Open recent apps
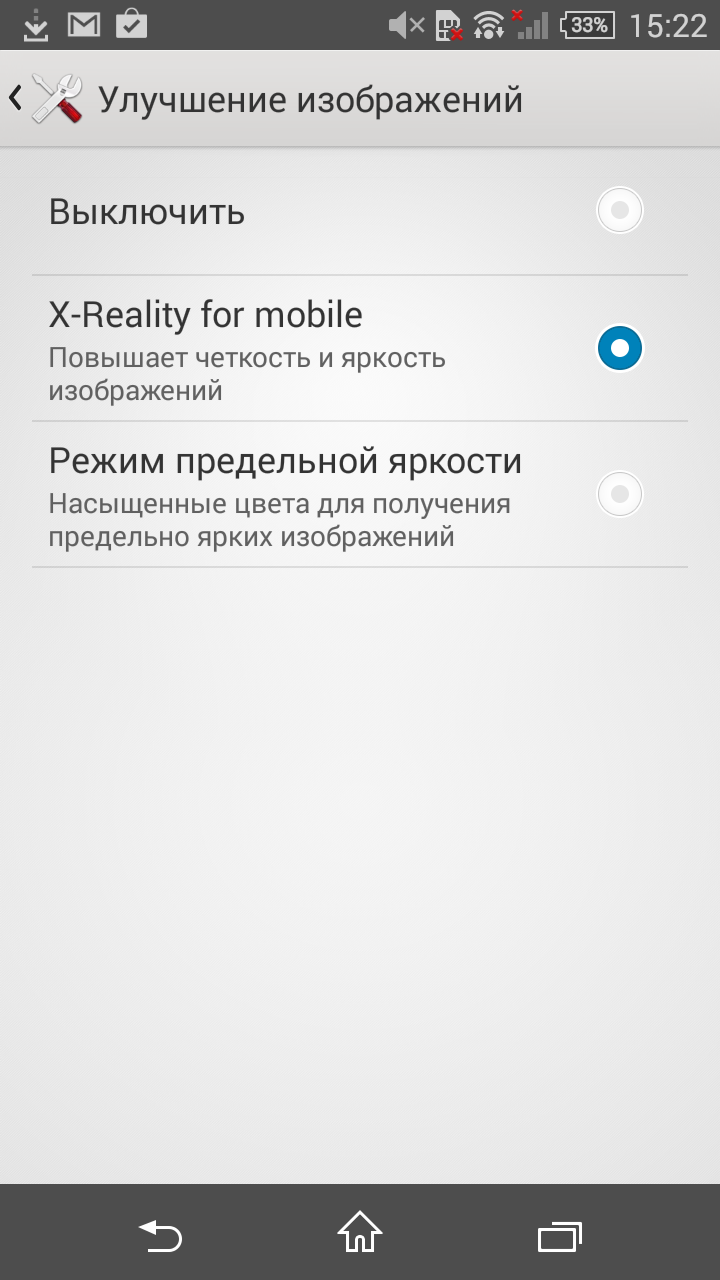 (x=560, y=1236)
